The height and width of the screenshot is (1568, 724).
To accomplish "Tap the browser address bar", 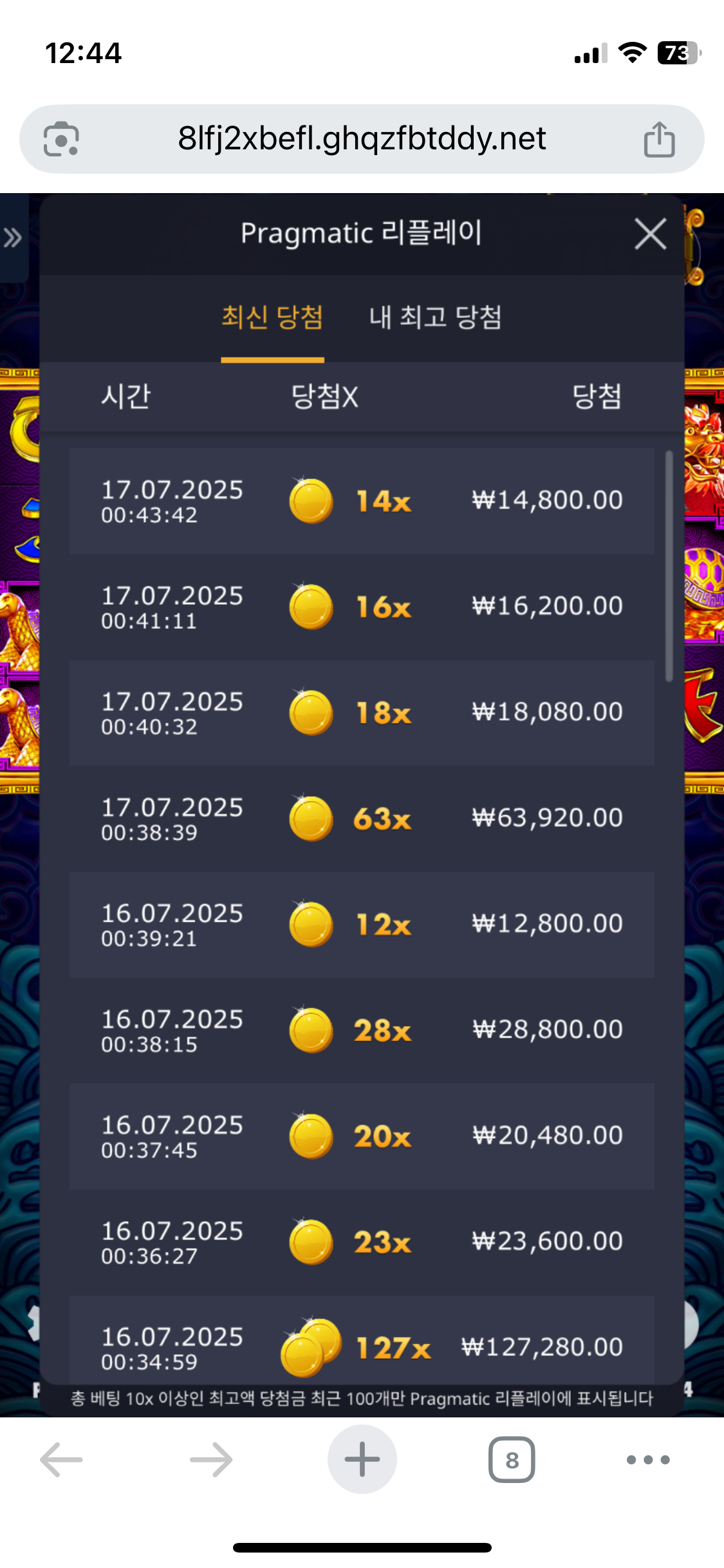I will pyautogui.click(x=362, y=139).
